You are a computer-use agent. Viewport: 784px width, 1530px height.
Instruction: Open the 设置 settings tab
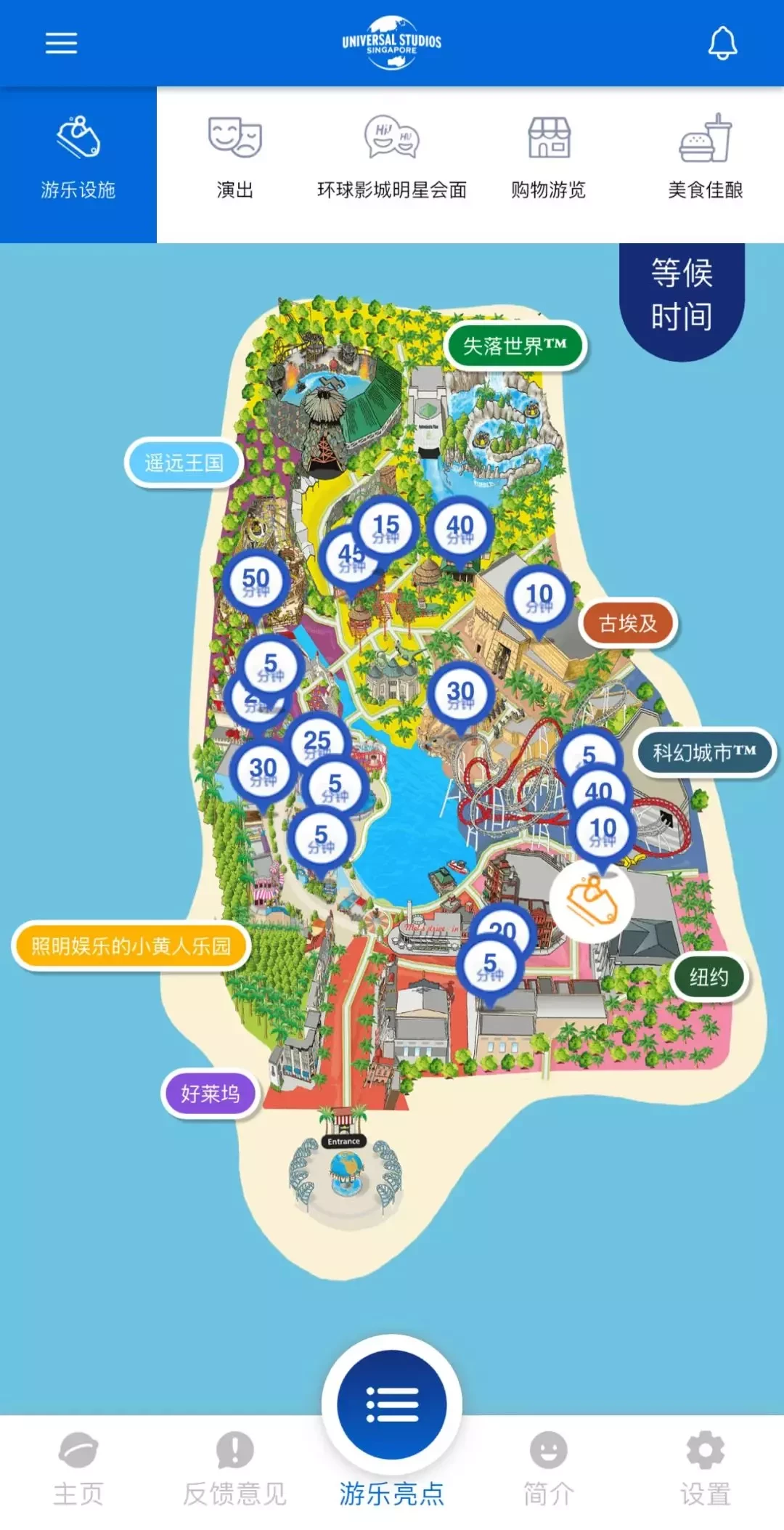(705, 1468)
